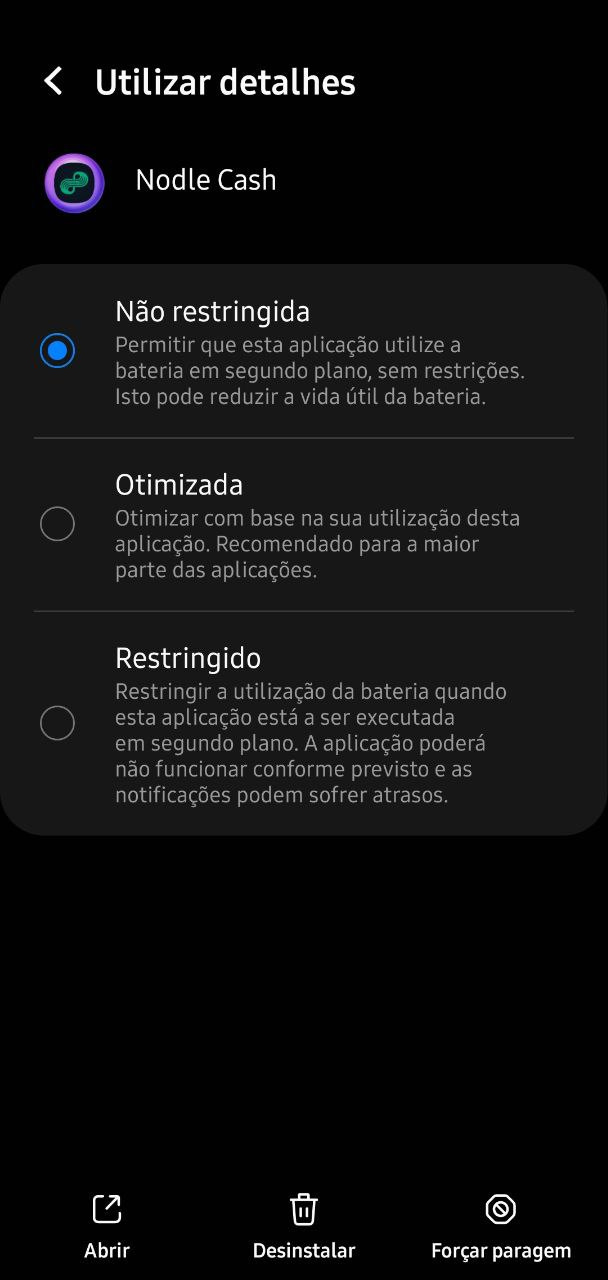
Task: Choose the Otimizada battery option
Action: click(x=304, y=525)
